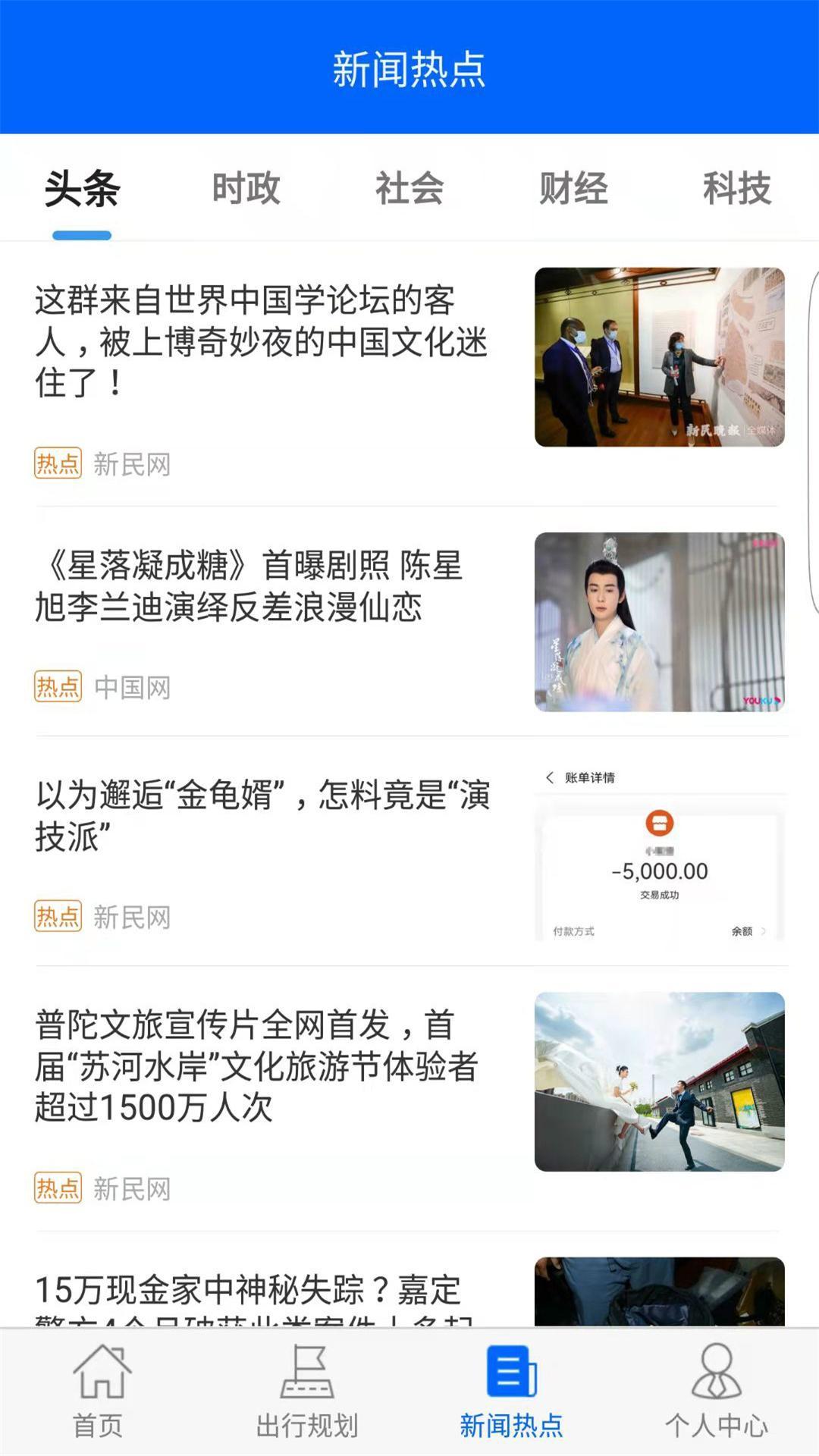
Task: Tap the 新闻热点 news feed icon
Action: (x=512, y=1388)
